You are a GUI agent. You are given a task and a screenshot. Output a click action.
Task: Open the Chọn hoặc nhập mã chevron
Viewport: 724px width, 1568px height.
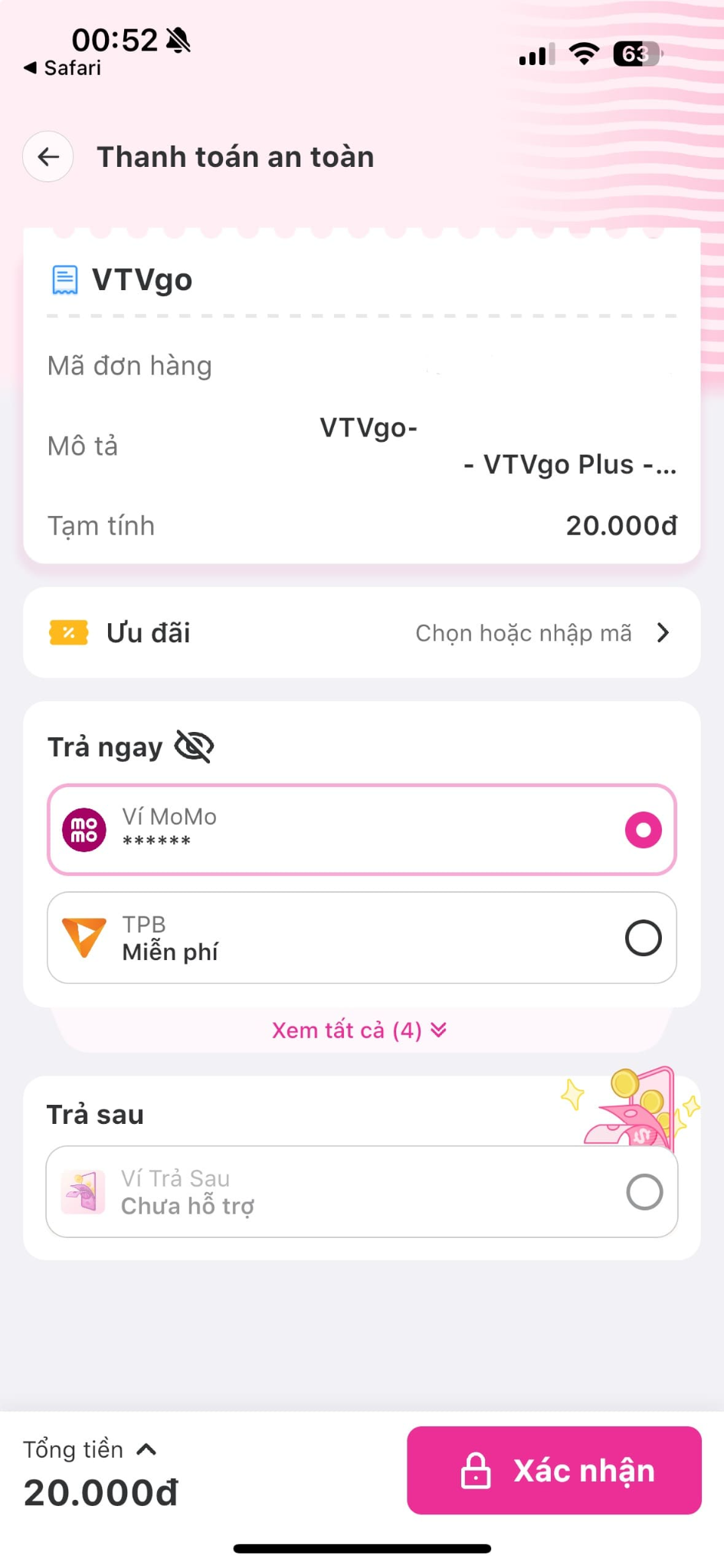coord(663,632)
